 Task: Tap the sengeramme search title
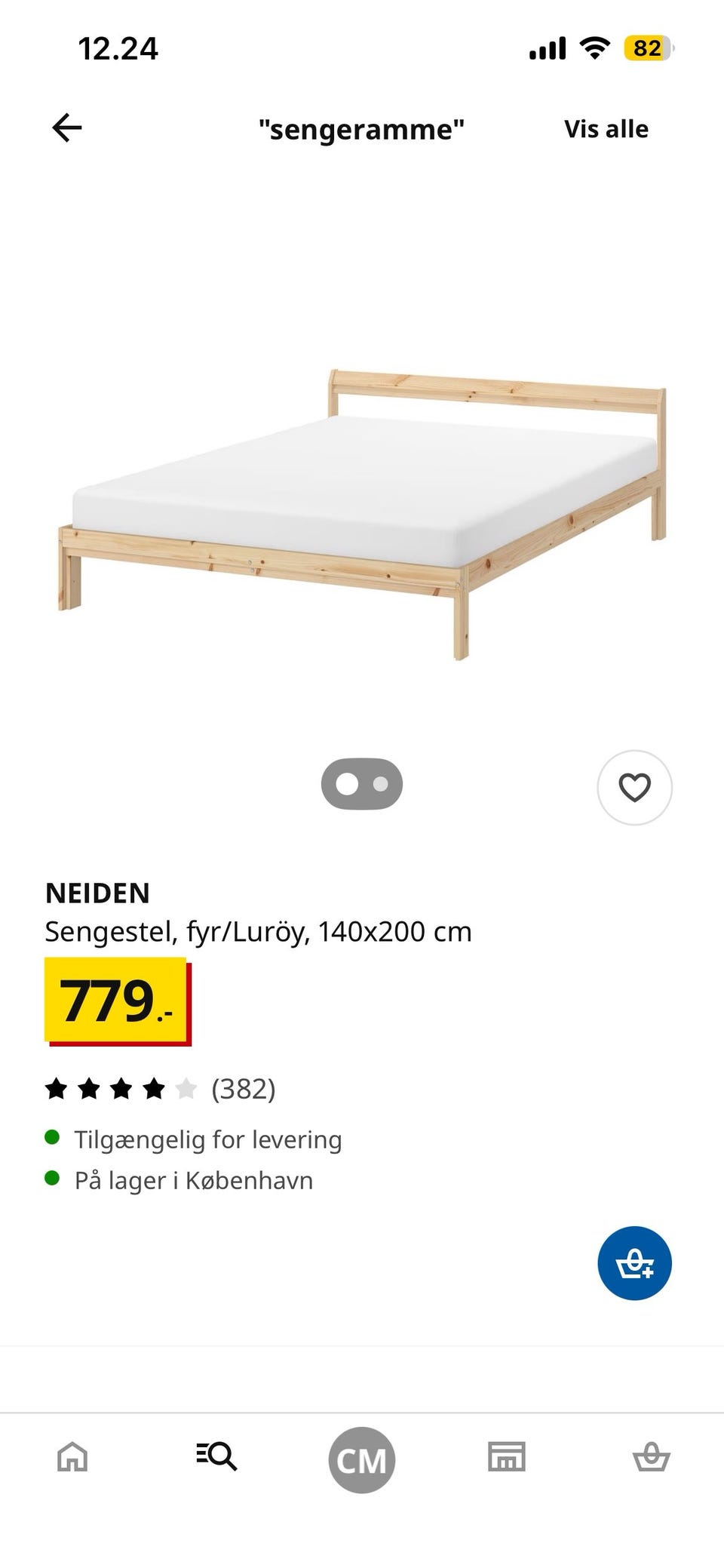click(x=361, y=128)
